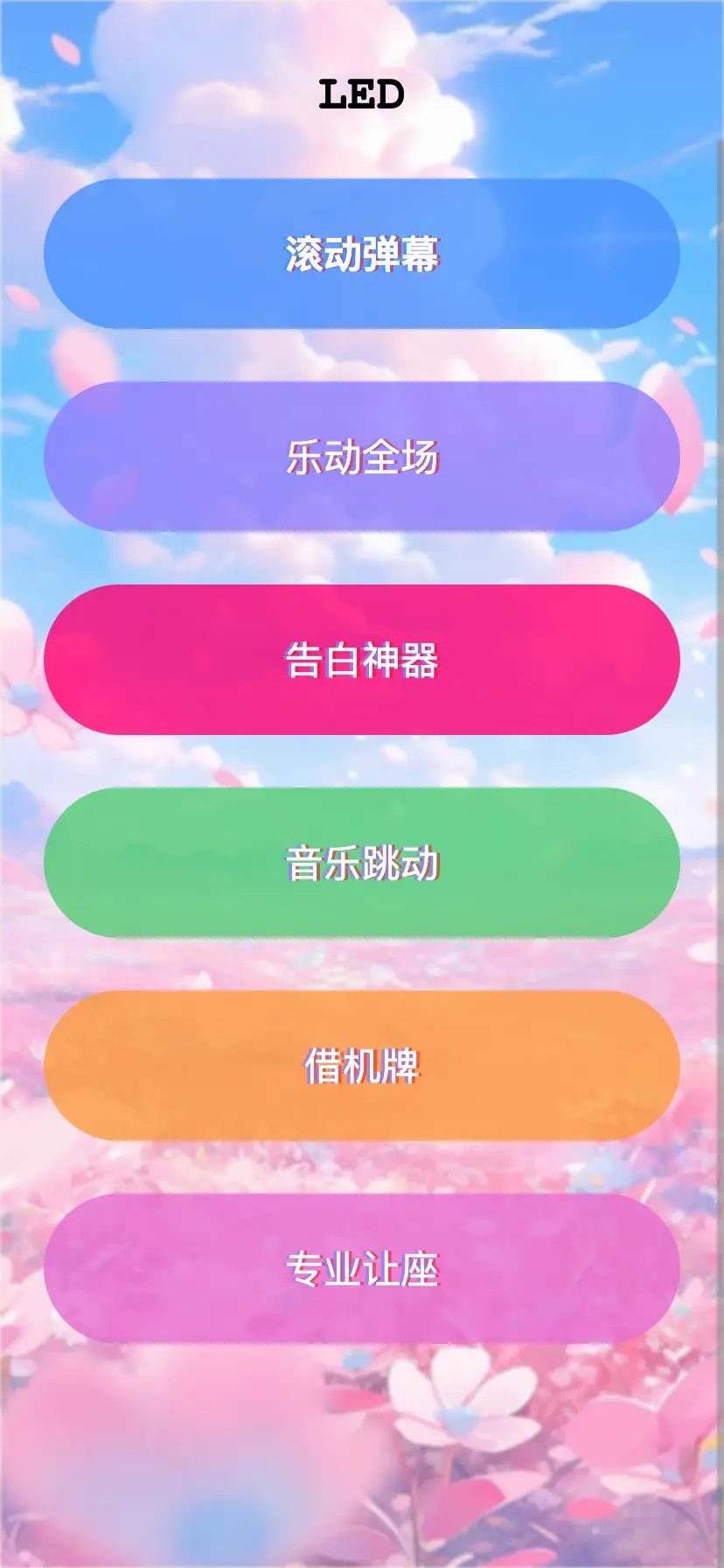Select the 乐动全场 button
The image size is (724, 1568).
click(x=362, y=457)
